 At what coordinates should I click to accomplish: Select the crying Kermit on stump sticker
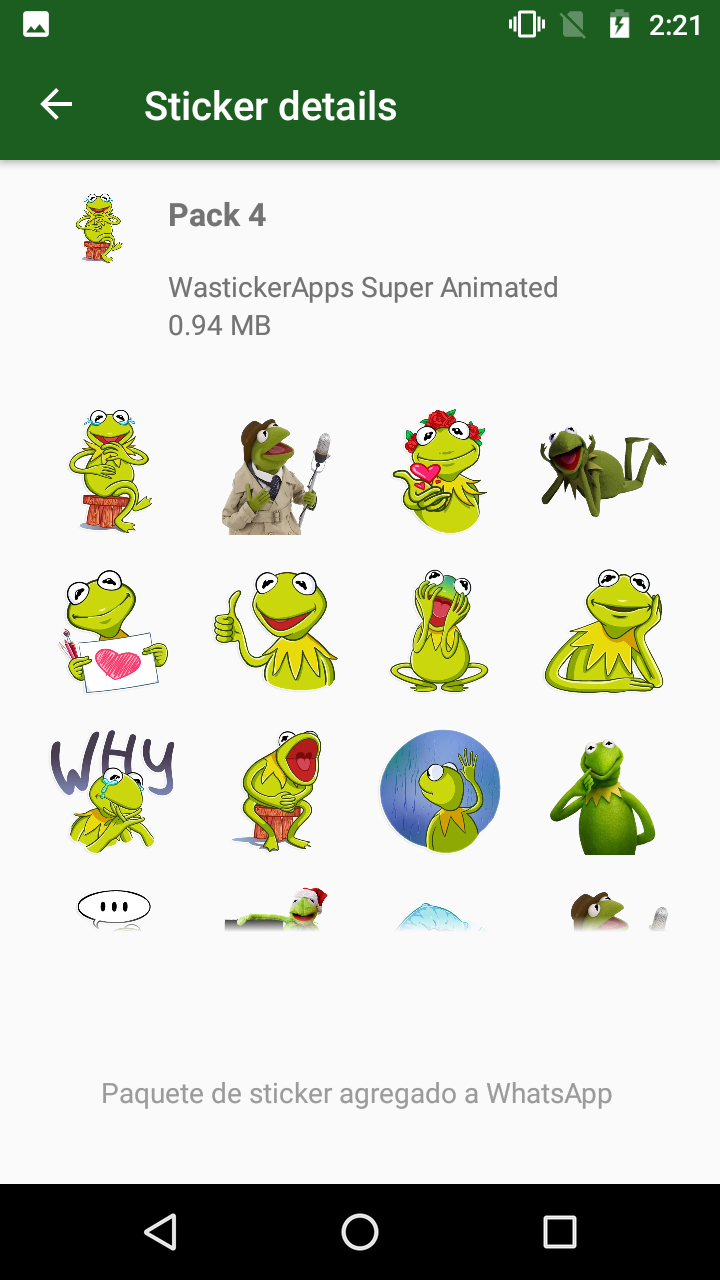click(x=110, y=470)
